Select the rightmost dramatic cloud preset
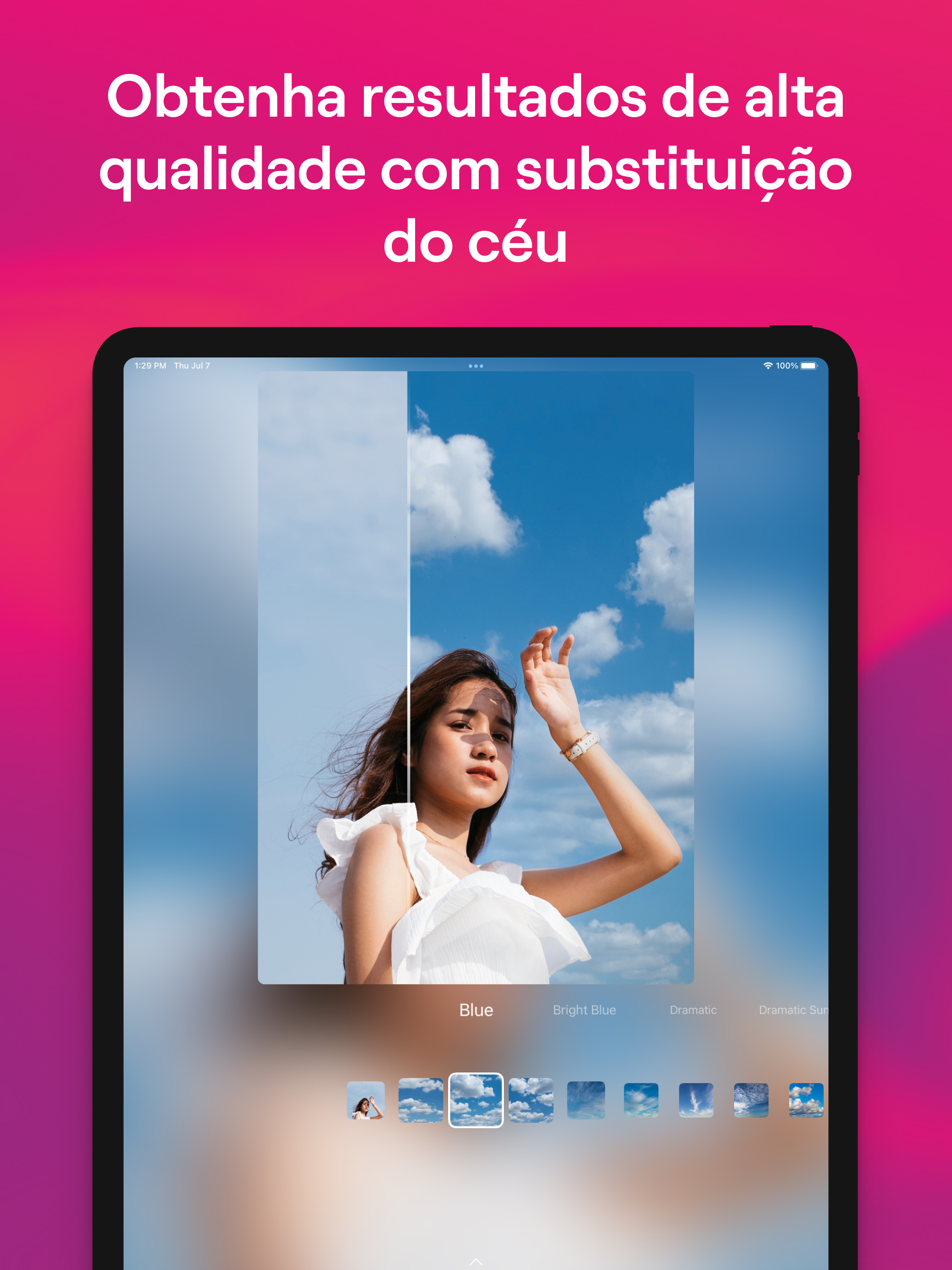 (x=807, y=1101)
